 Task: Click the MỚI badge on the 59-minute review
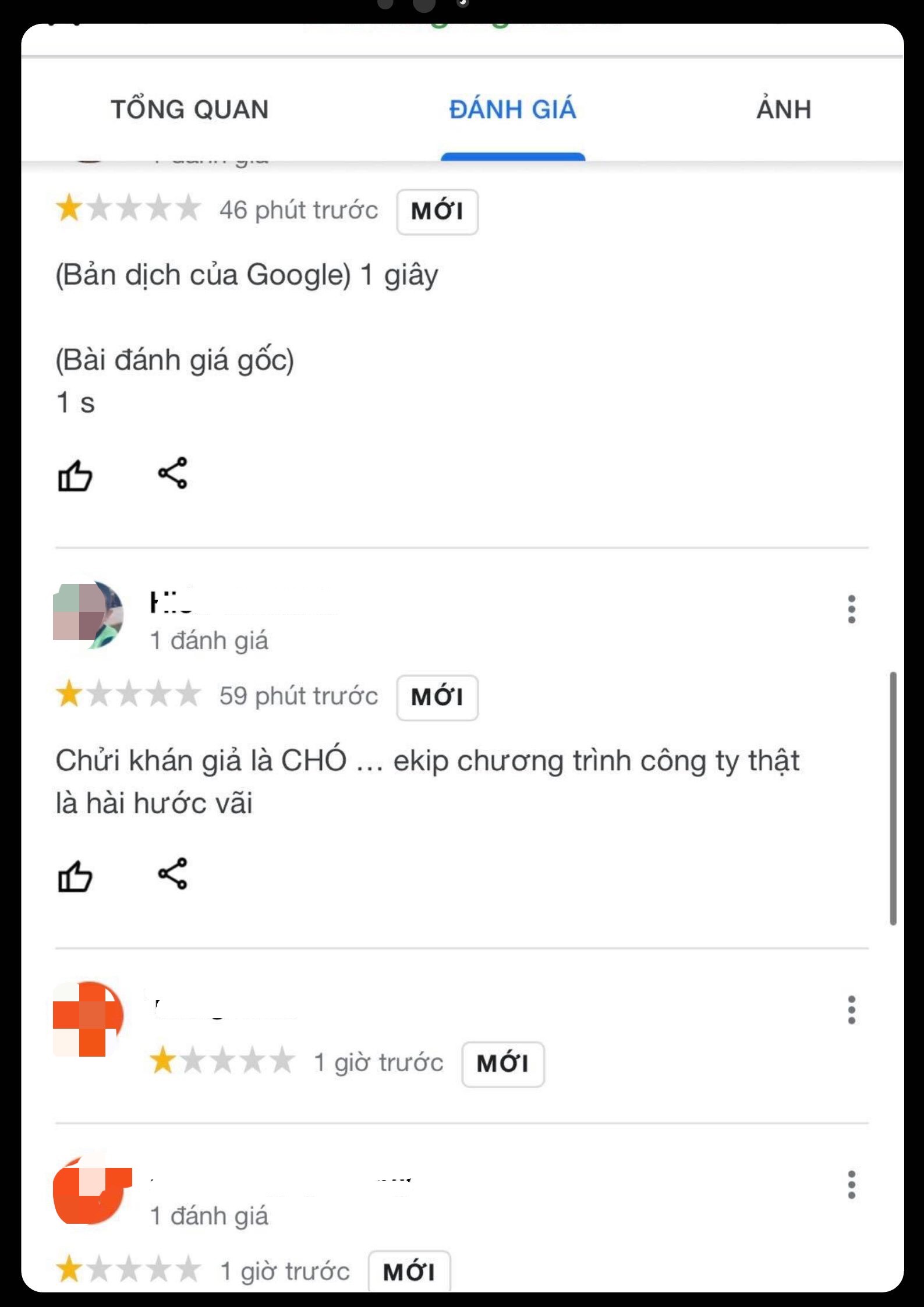tap(437, 697)
